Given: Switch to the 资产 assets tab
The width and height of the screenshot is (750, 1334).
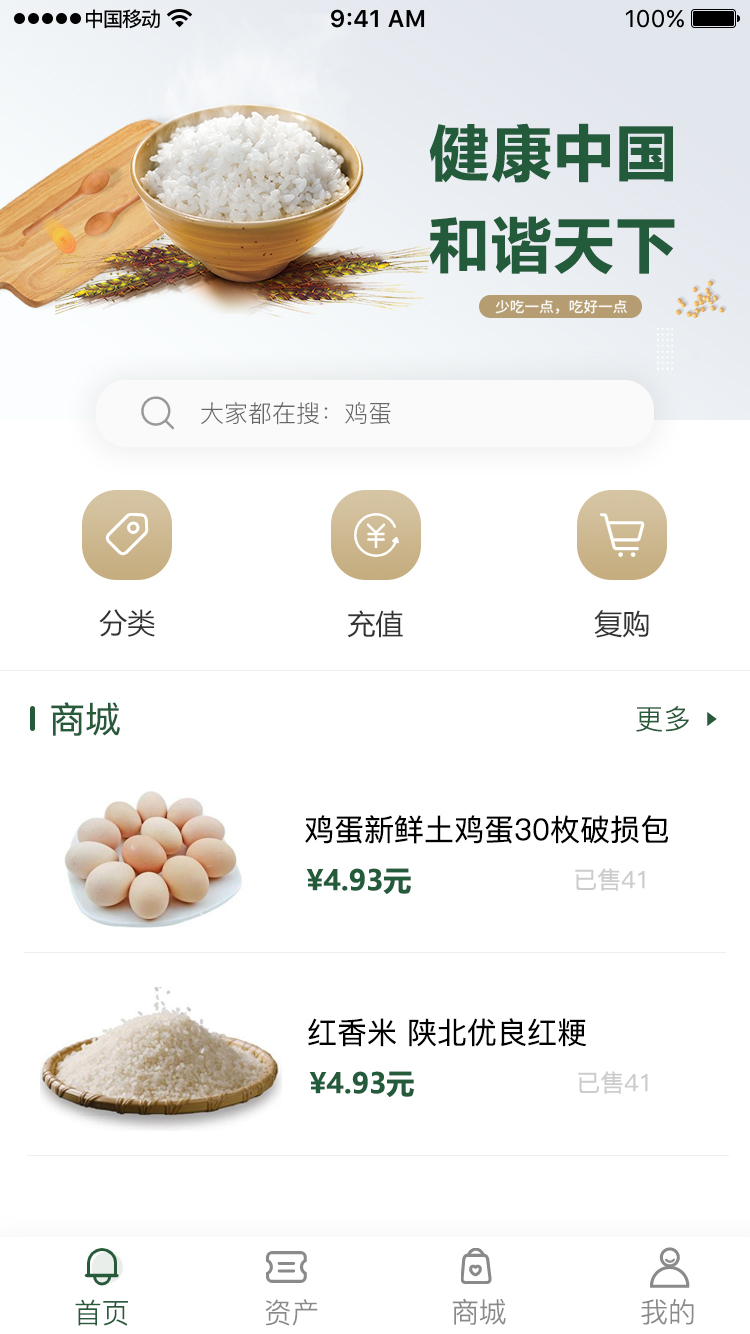Looking at the screenshot, I should pyautogui.click(x=290, y=1286).
